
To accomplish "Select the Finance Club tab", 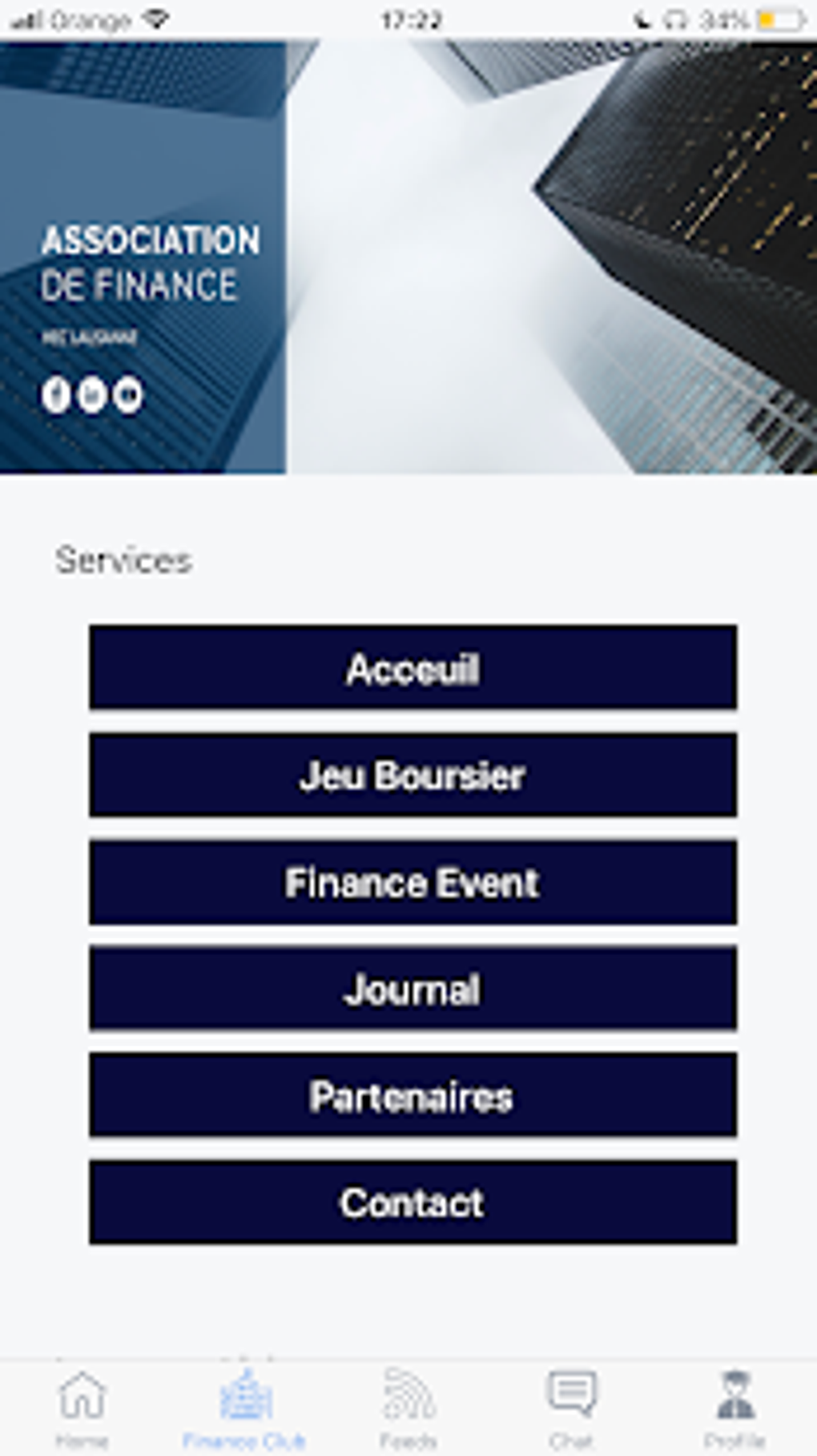I will coord(244,1409).
